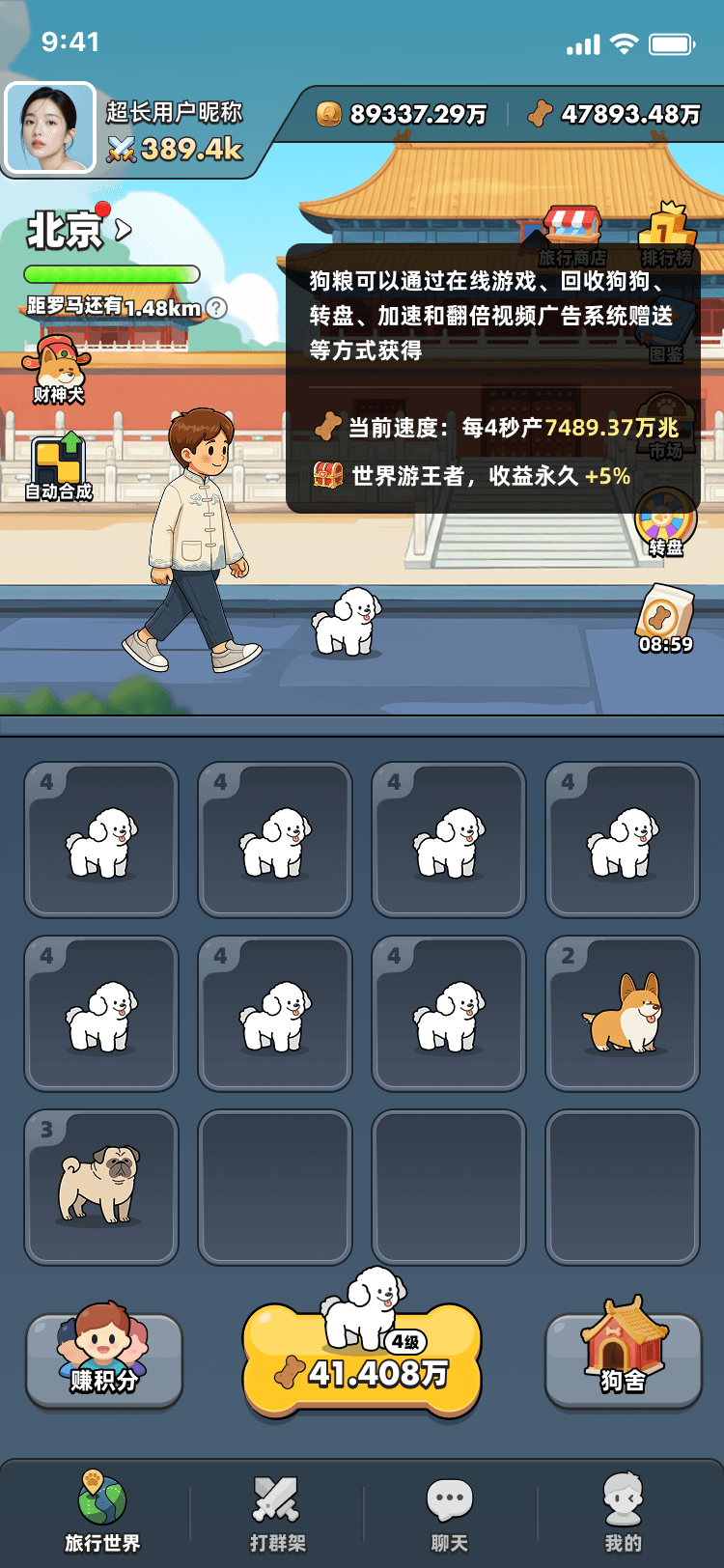
Task: Switch to the 打群架 tab
Action: tap(277, 1512)
